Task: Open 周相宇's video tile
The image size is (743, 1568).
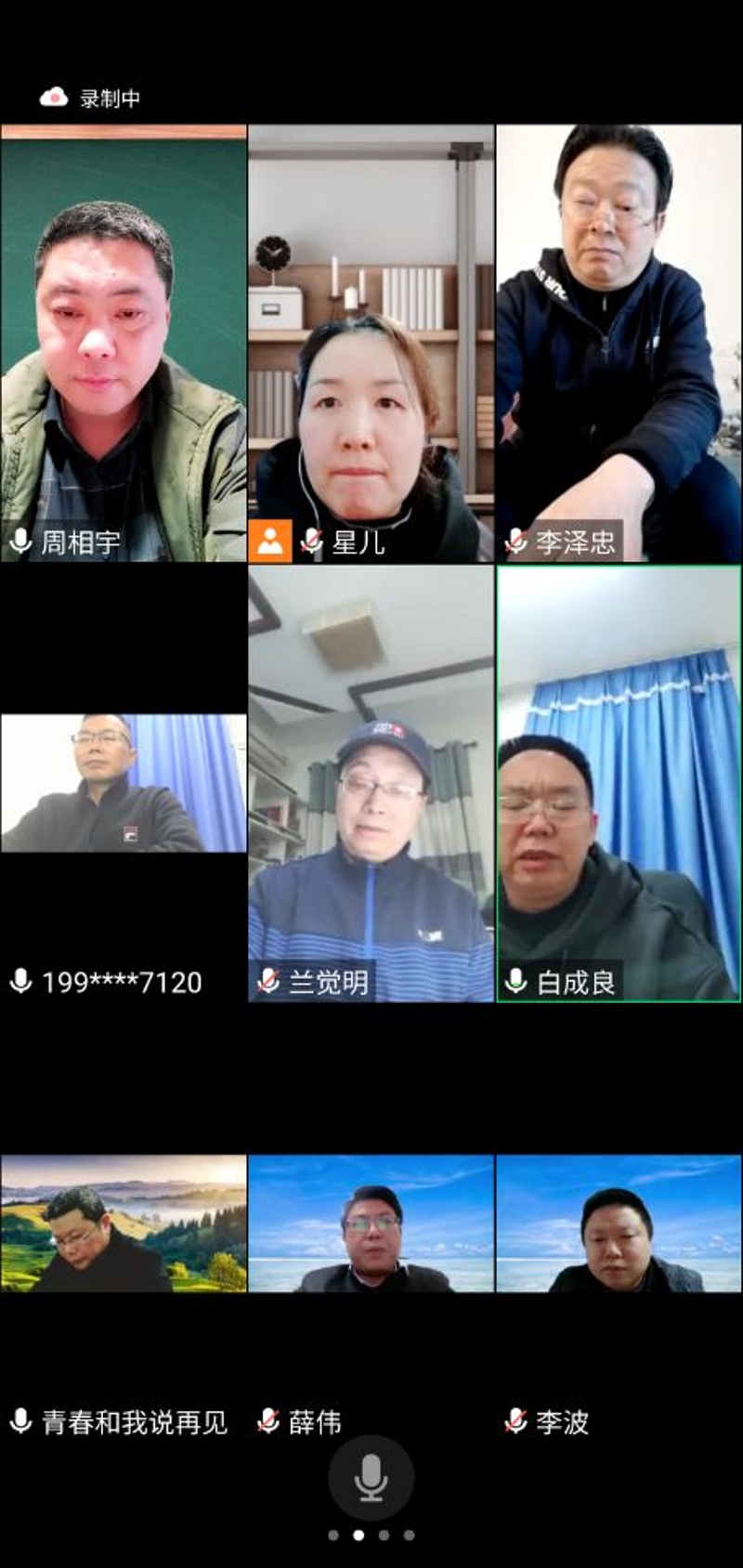Action: [x=124, y=344]
